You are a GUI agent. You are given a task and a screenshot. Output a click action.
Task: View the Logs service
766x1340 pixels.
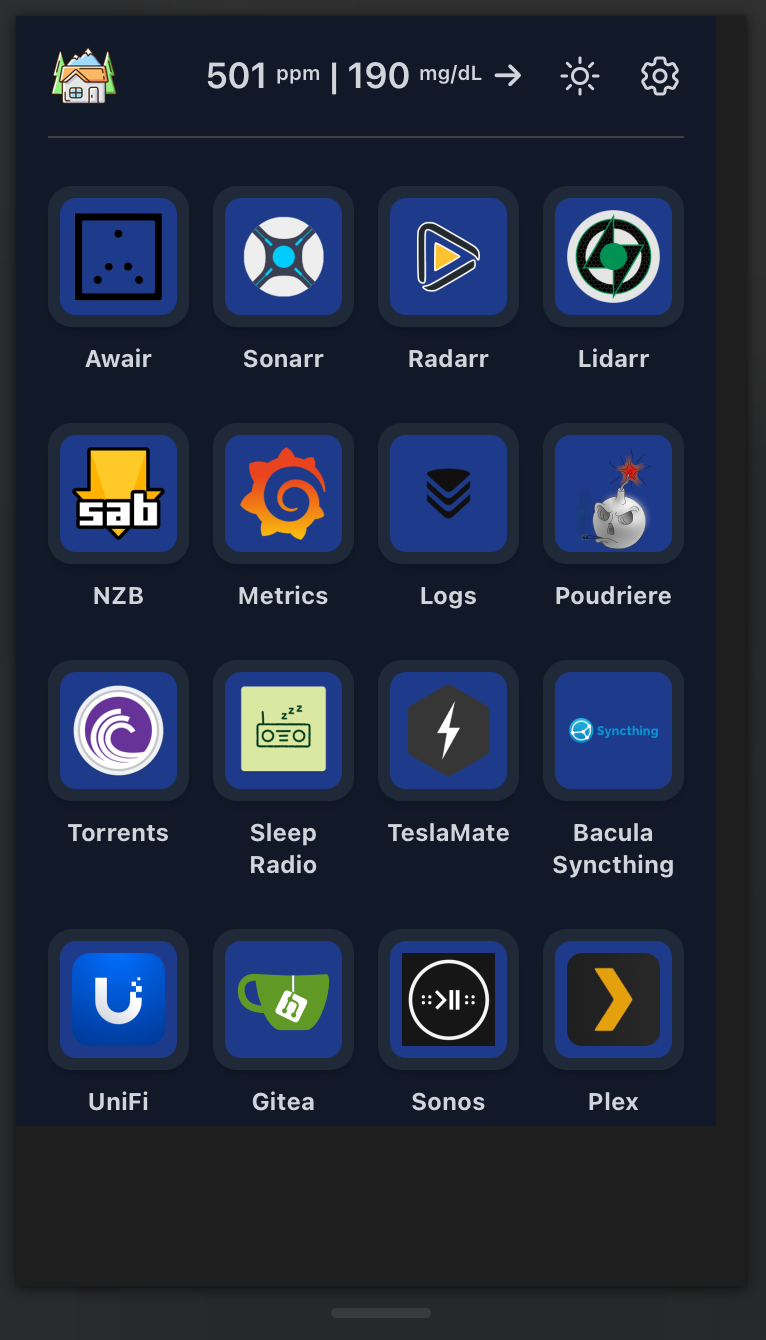pyautogui.click(x=448, y=494)
